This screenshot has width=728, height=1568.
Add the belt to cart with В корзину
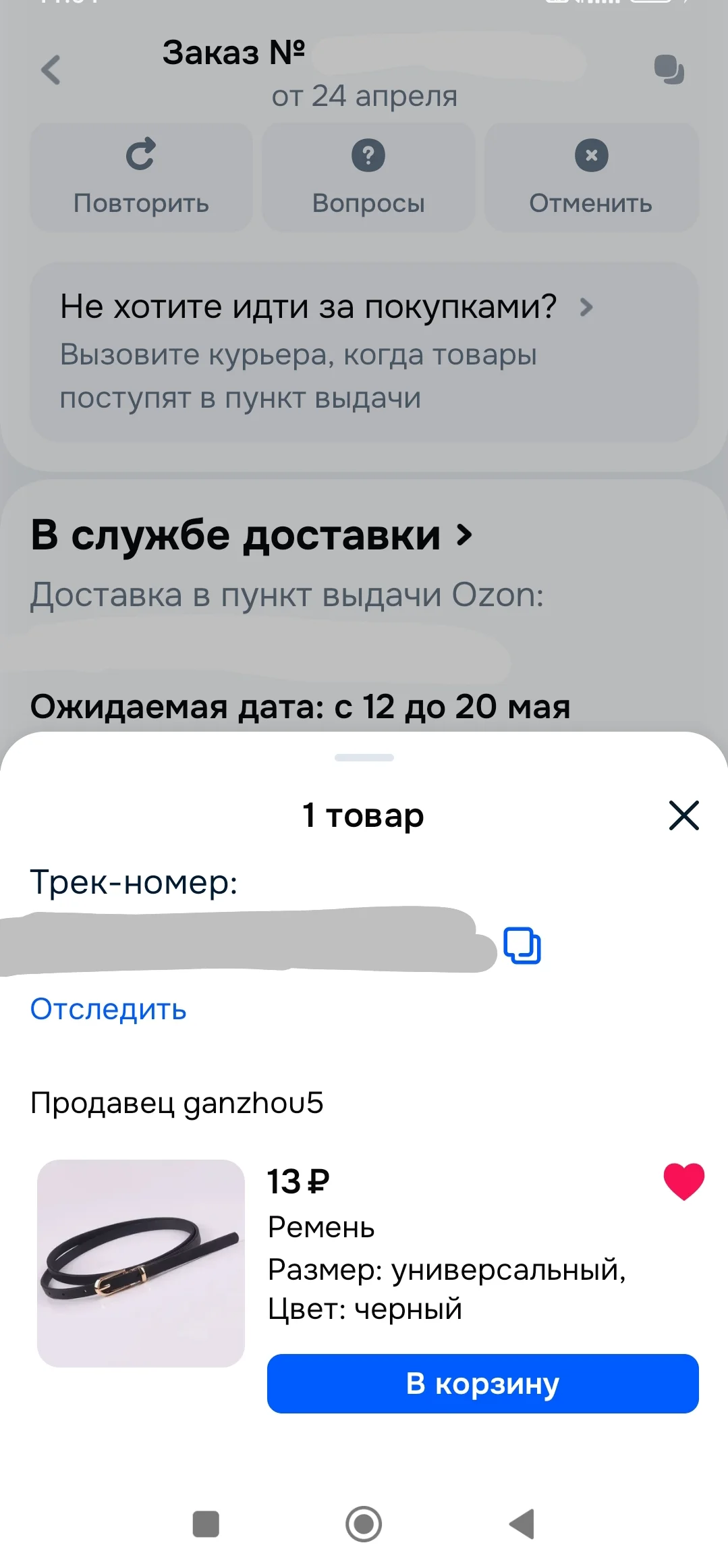[482, 1383]
